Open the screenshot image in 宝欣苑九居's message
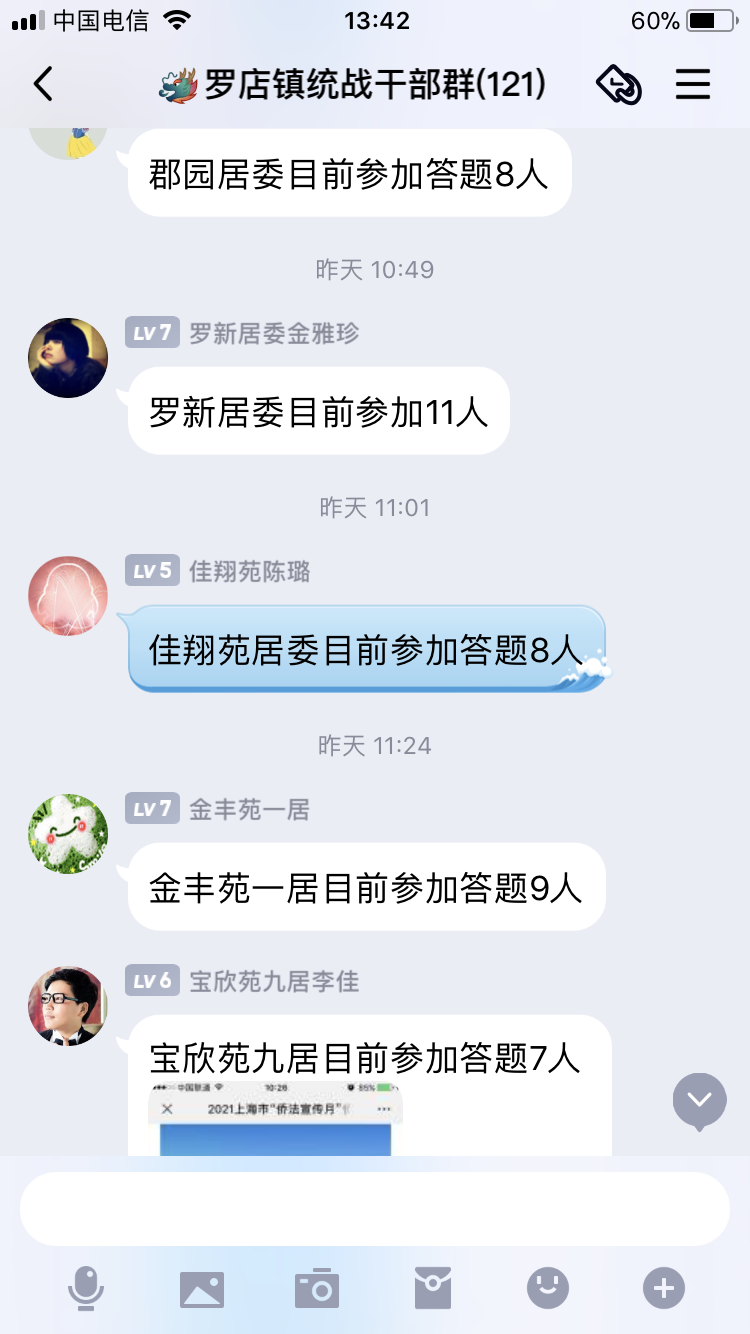The image size is (750, 1334). coord(275,1118)
